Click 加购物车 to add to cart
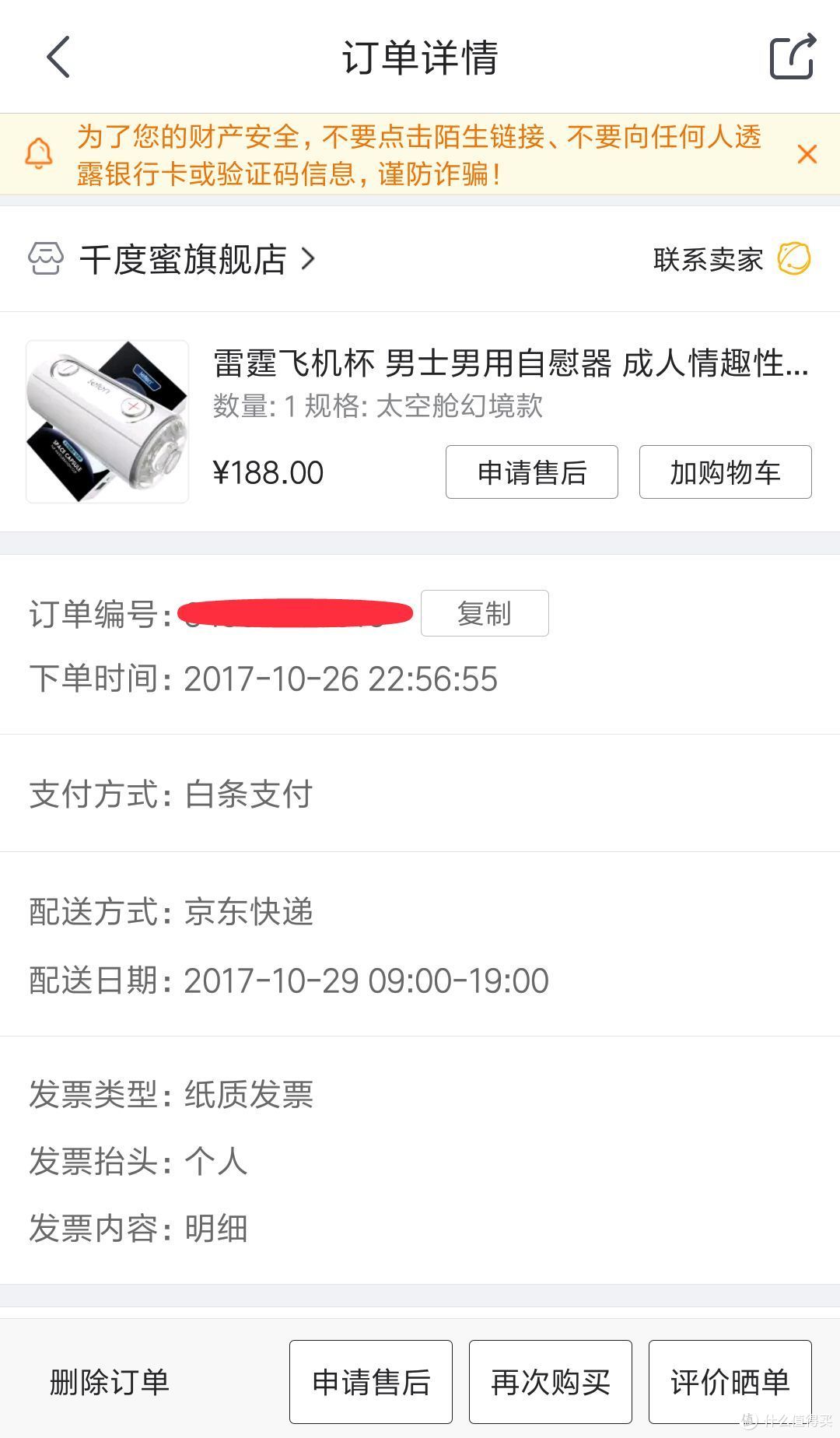840x1438 pixels. 724,472
